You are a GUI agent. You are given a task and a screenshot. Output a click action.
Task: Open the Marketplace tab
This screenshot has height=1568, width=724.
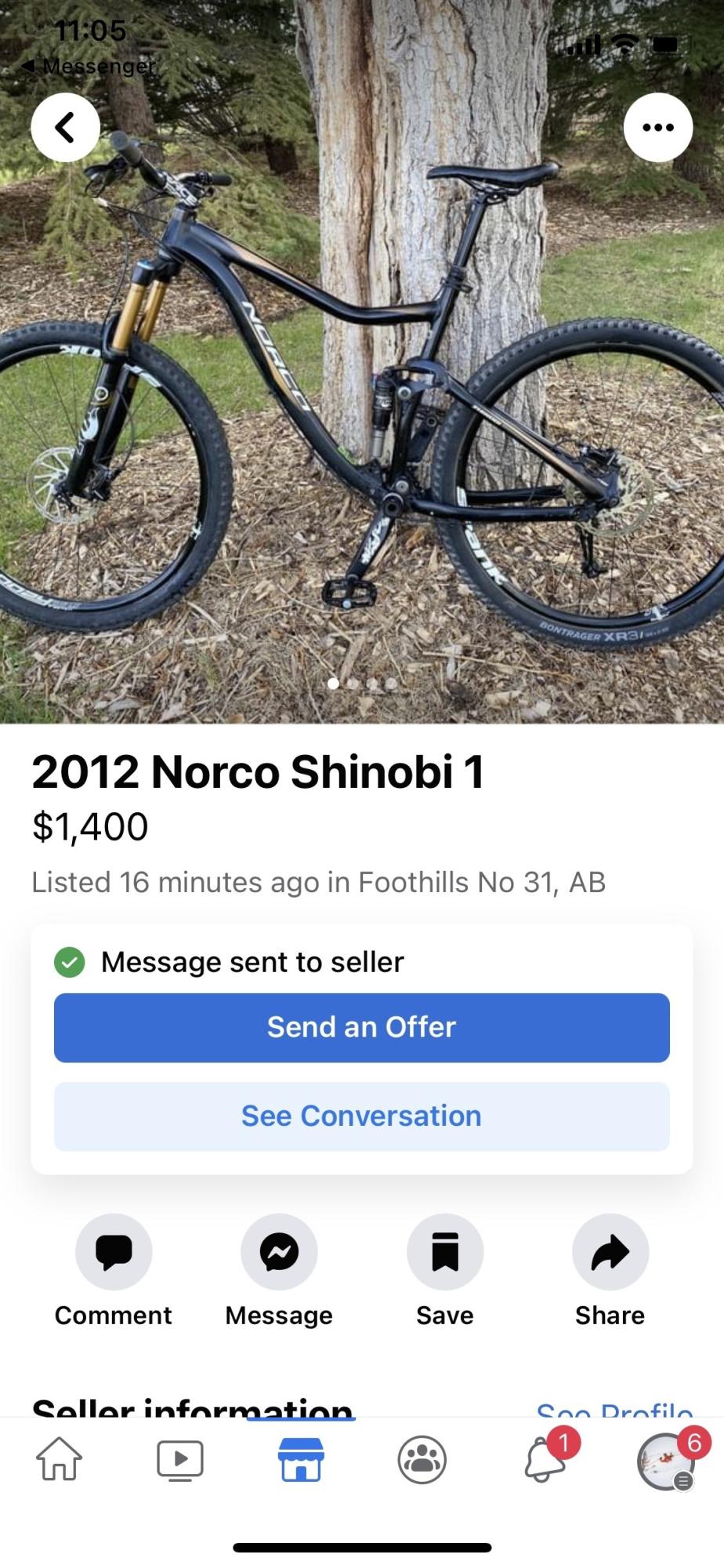(x=301, y=1459)
